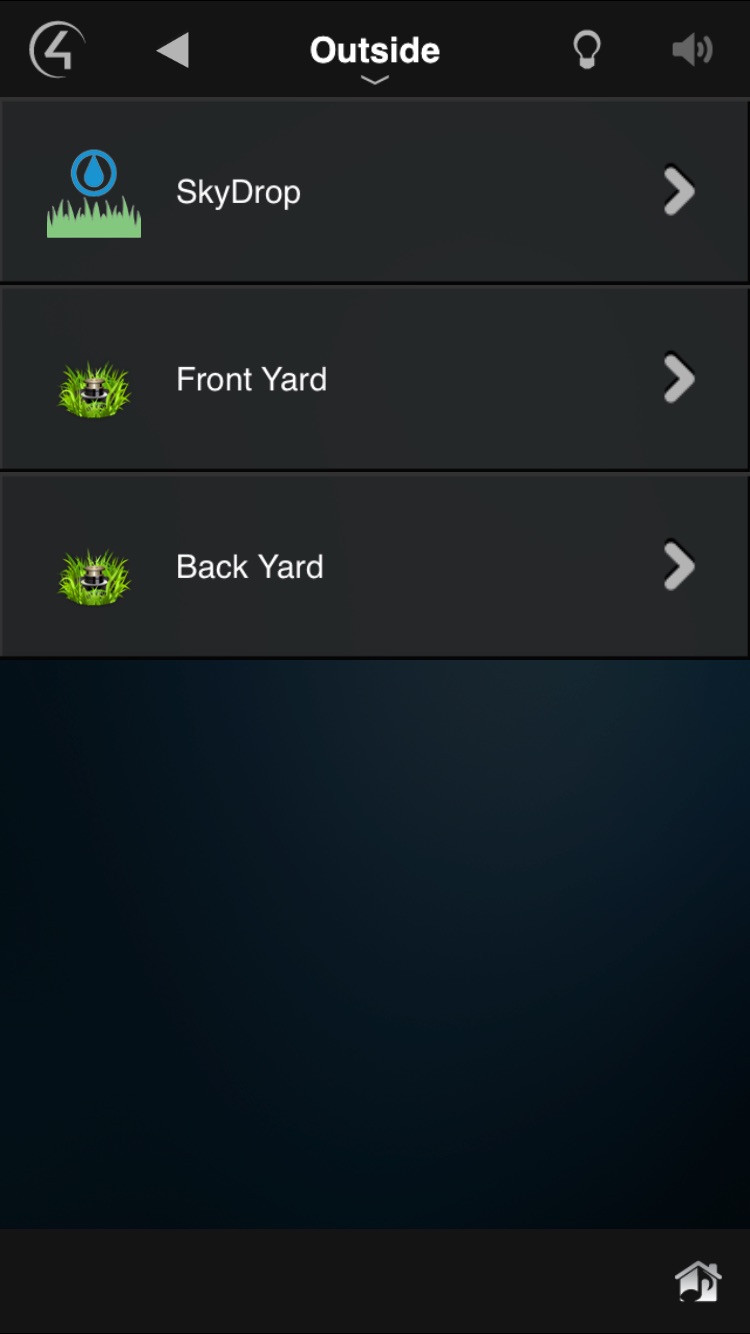The width and height of the screenshot is (750, 1334).
Task: Open the Back Yard sprinkler row
Action: pos(375,566)
